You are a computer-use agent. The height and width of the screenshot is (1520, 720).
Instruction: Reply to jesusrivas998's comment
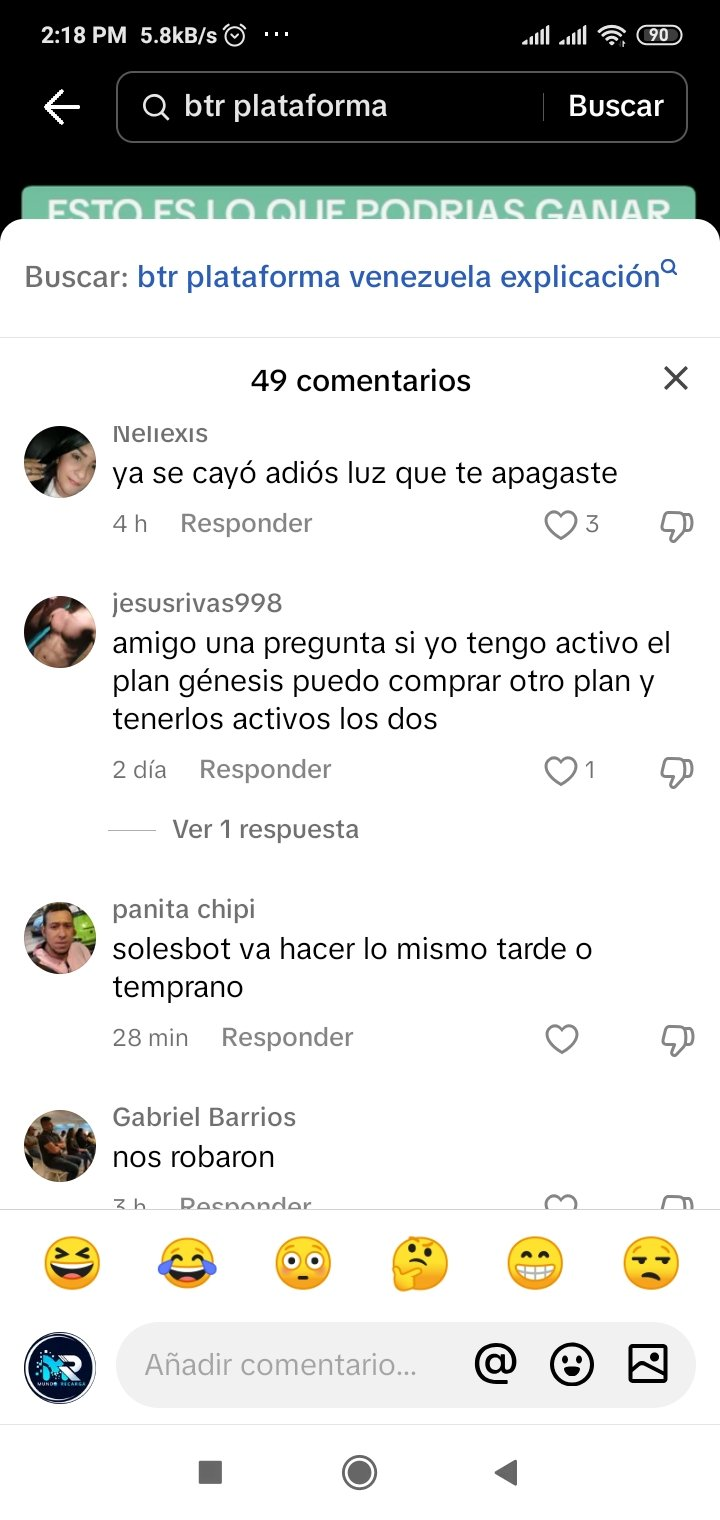click(x=265, y=770)
